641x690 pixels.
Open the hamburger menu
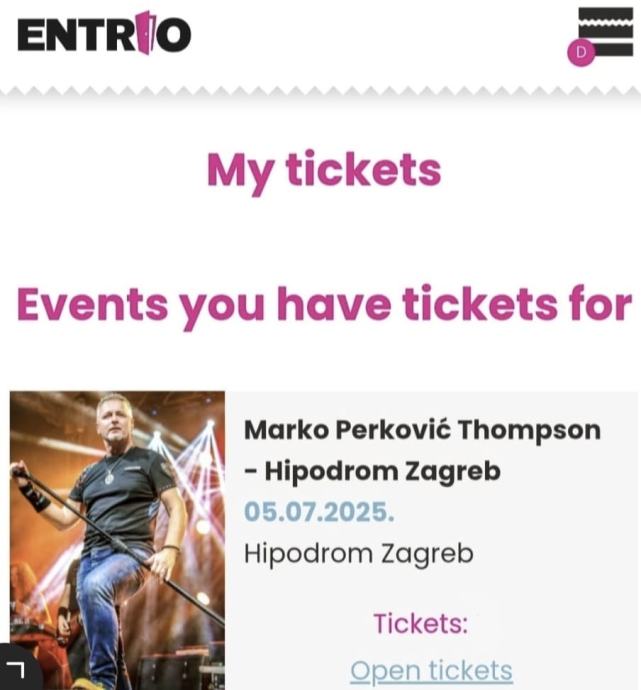pos(606,32)
